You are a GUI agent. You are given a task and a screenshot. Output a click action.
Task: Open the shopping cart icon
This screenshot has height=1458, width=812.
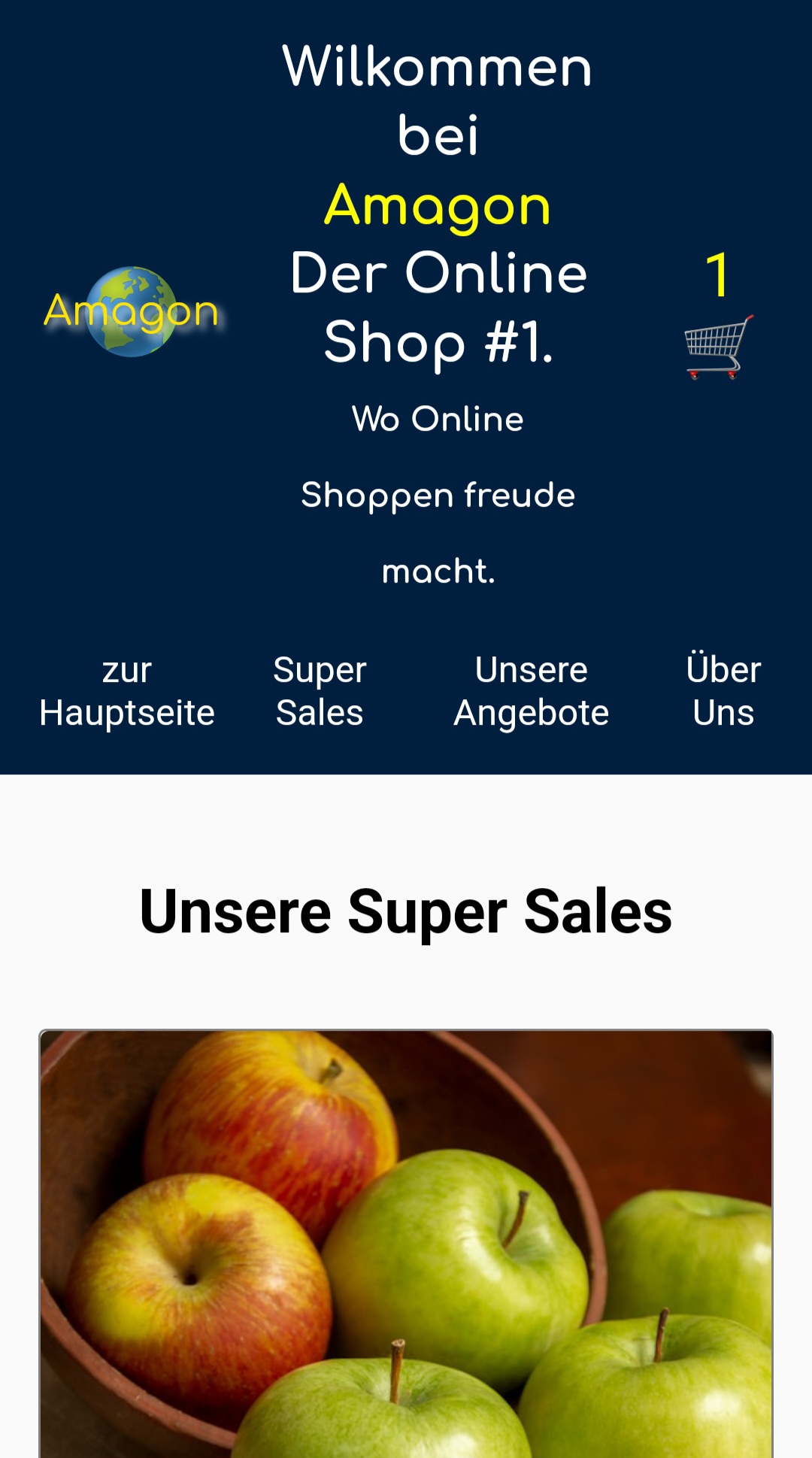(x=719, y=347)
